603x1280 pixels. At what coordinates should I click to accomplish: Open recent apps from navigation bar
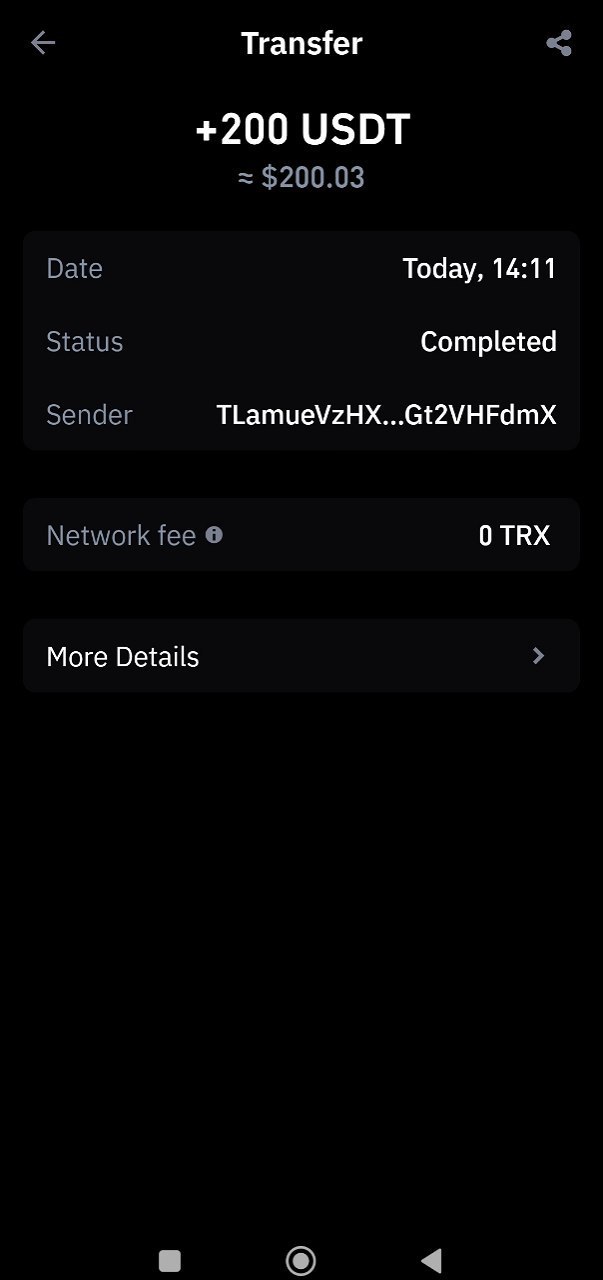point(170,1260)
